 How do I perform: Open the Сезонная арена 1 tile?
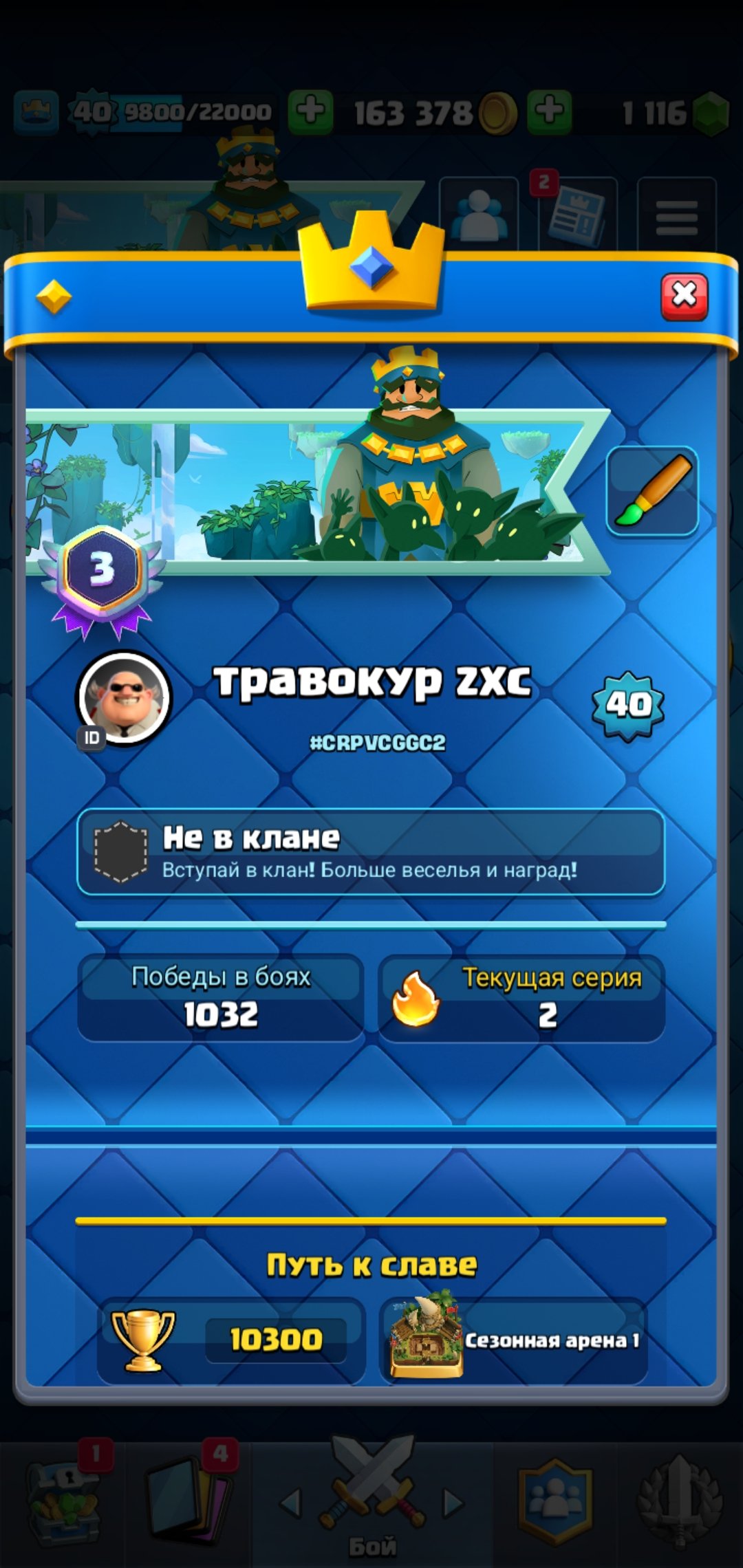click(x=513, y=1340)
